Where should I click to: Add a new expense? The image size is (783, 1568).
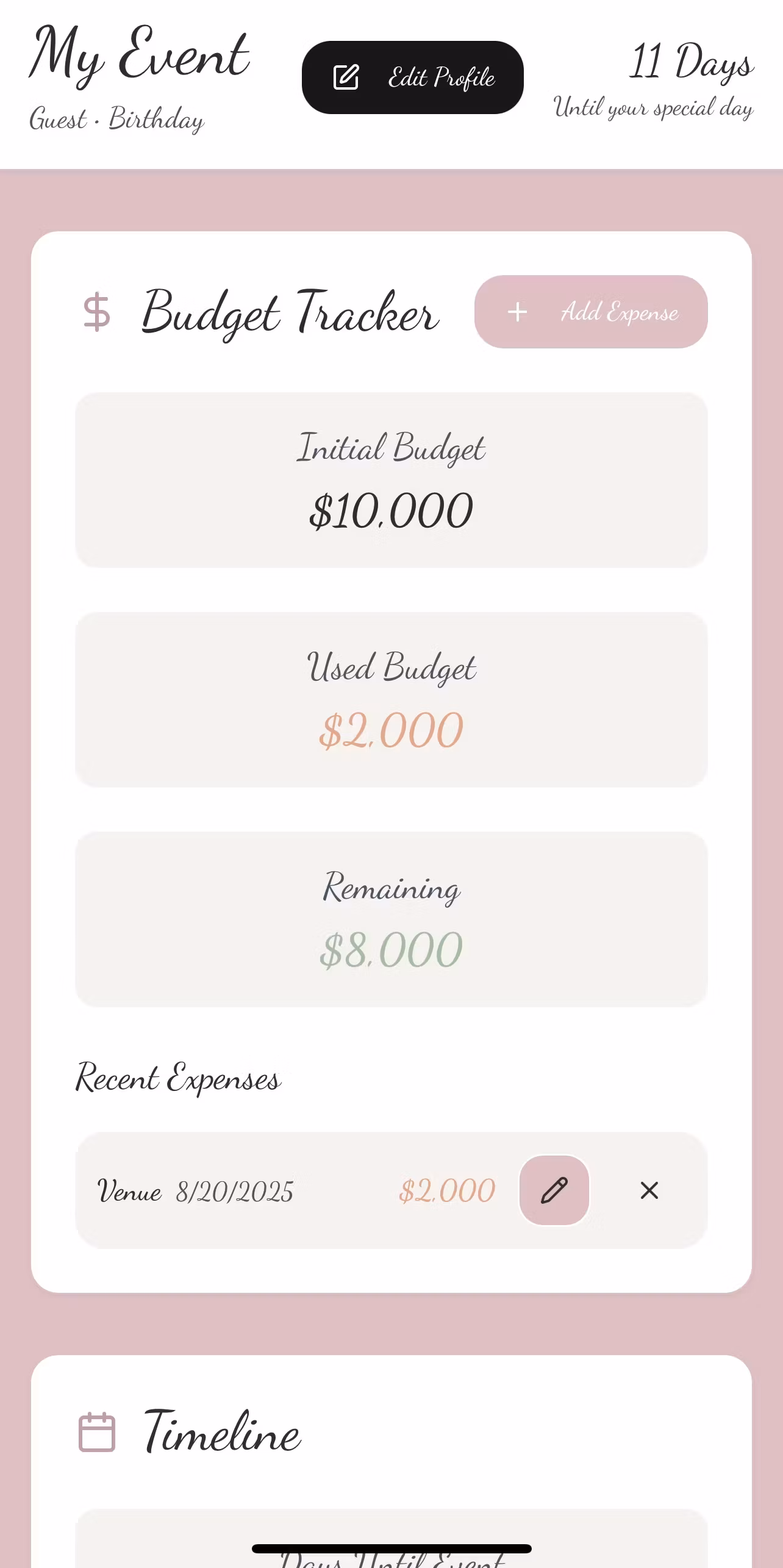tap(590, 312)
